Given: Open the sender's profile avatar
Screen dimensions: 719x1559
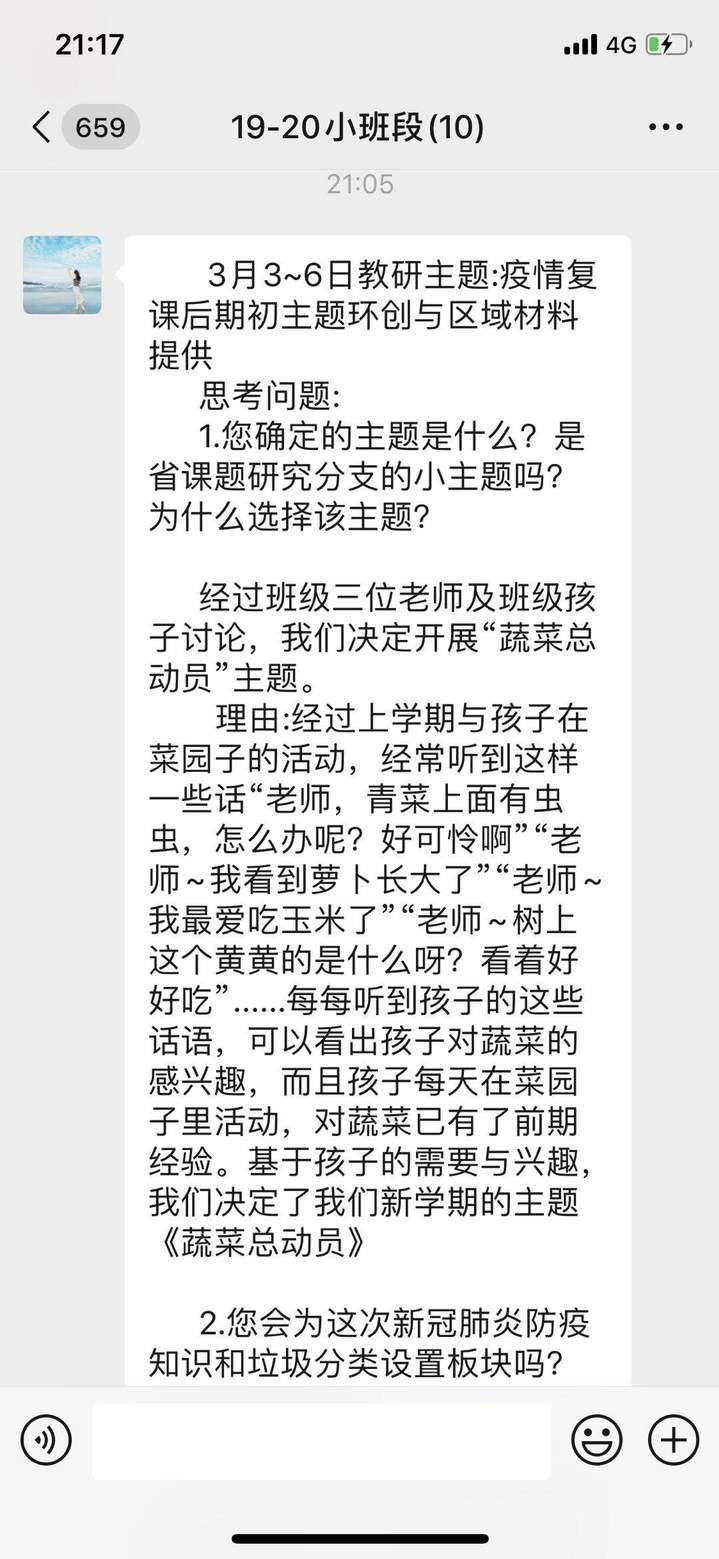Looking at the screenshot, I should click(62, 275).
